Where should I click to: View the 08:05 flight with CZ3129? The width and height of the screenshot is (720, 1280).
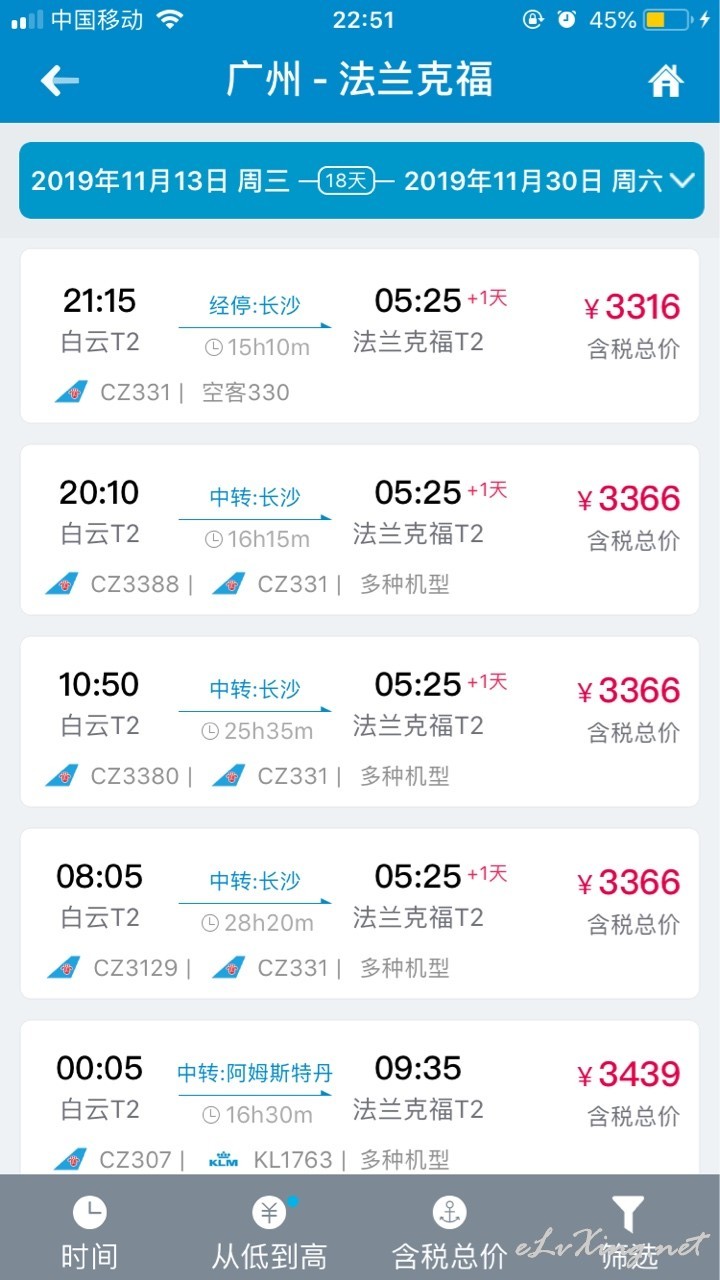(x=360, y=913)
